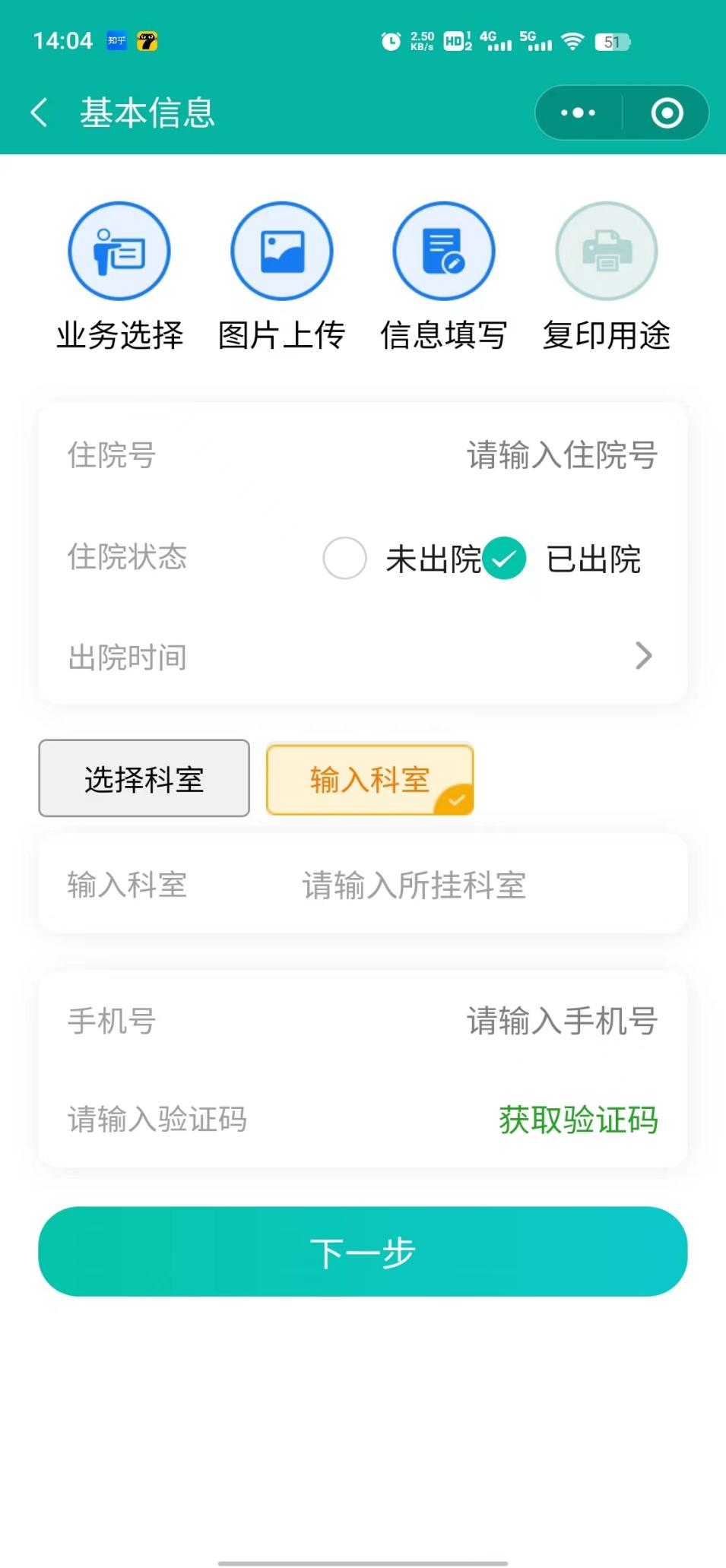Close the mini program with the circle icon
The image size is (726, 1568).
[667, 112]
